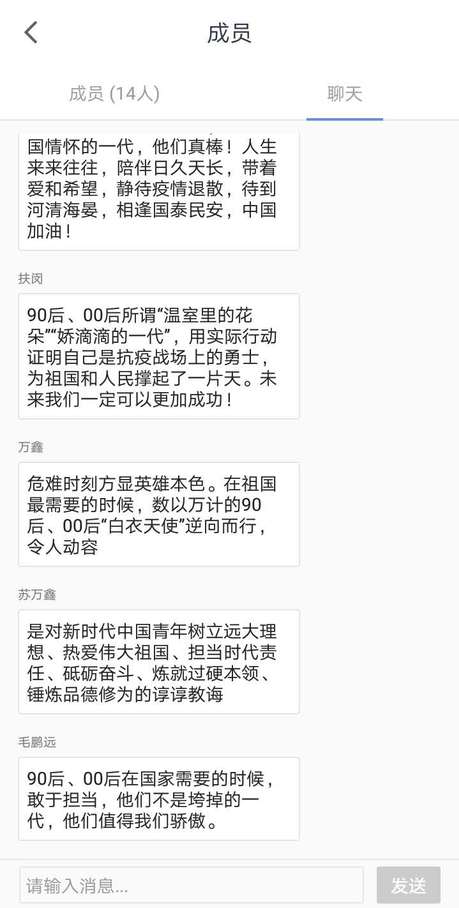Focus the 请输入消息 message field
This screenshot has width=459, height=908.
(192, 885)
